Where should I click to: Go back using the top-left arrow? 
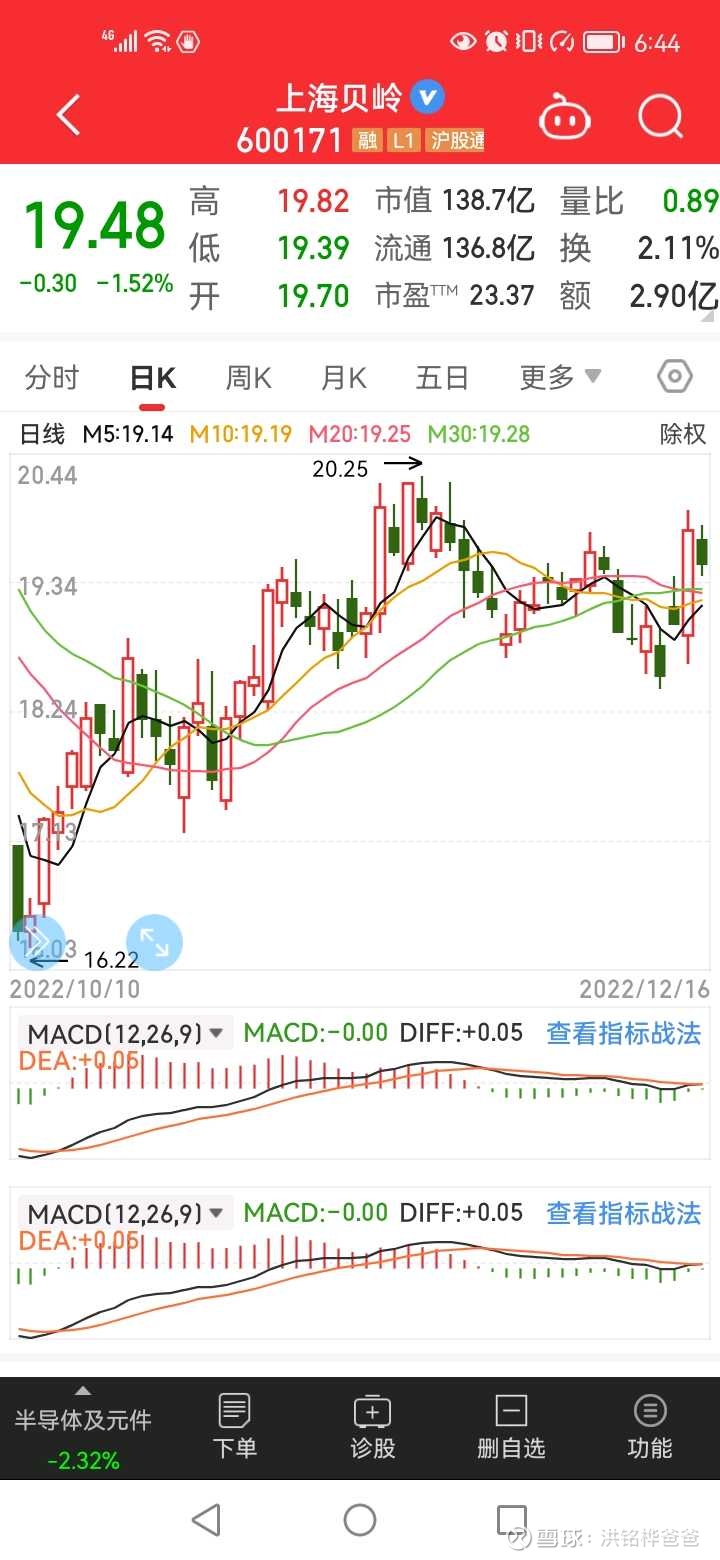tap(68, 116)
